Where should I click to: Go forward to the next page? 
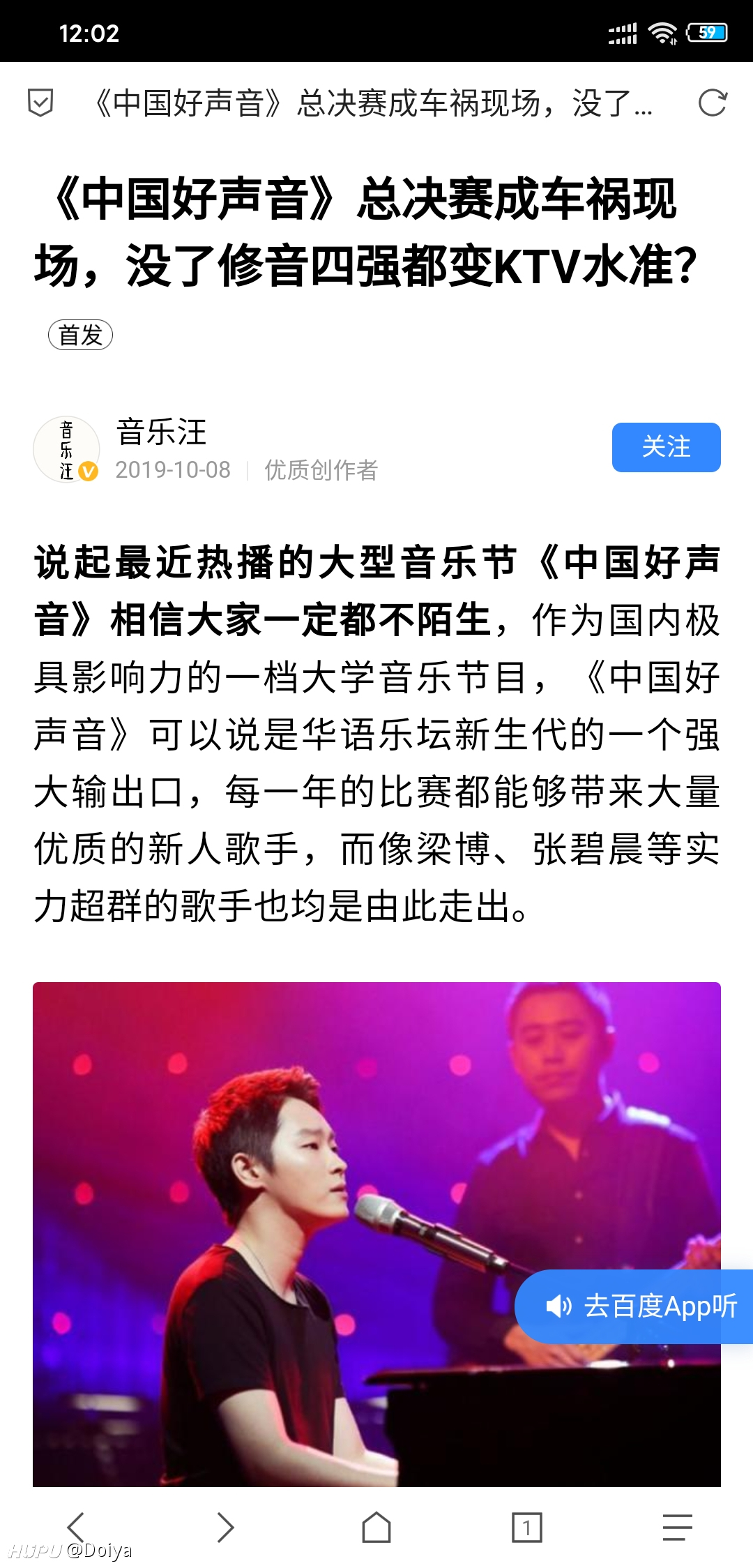click(x=225, y=1528)
